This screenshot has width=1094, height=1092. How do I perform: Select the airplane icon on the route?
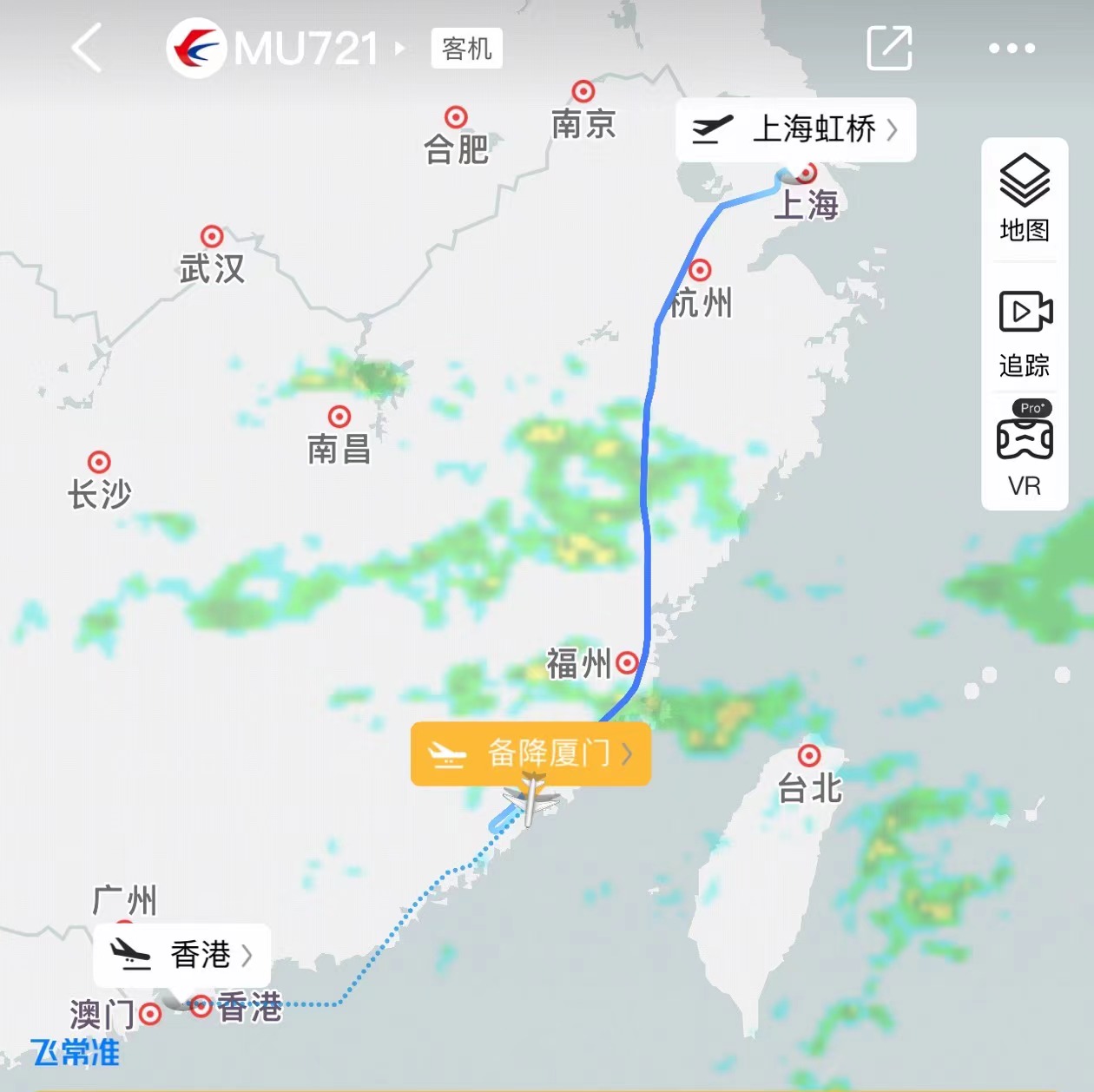[531, 799]
